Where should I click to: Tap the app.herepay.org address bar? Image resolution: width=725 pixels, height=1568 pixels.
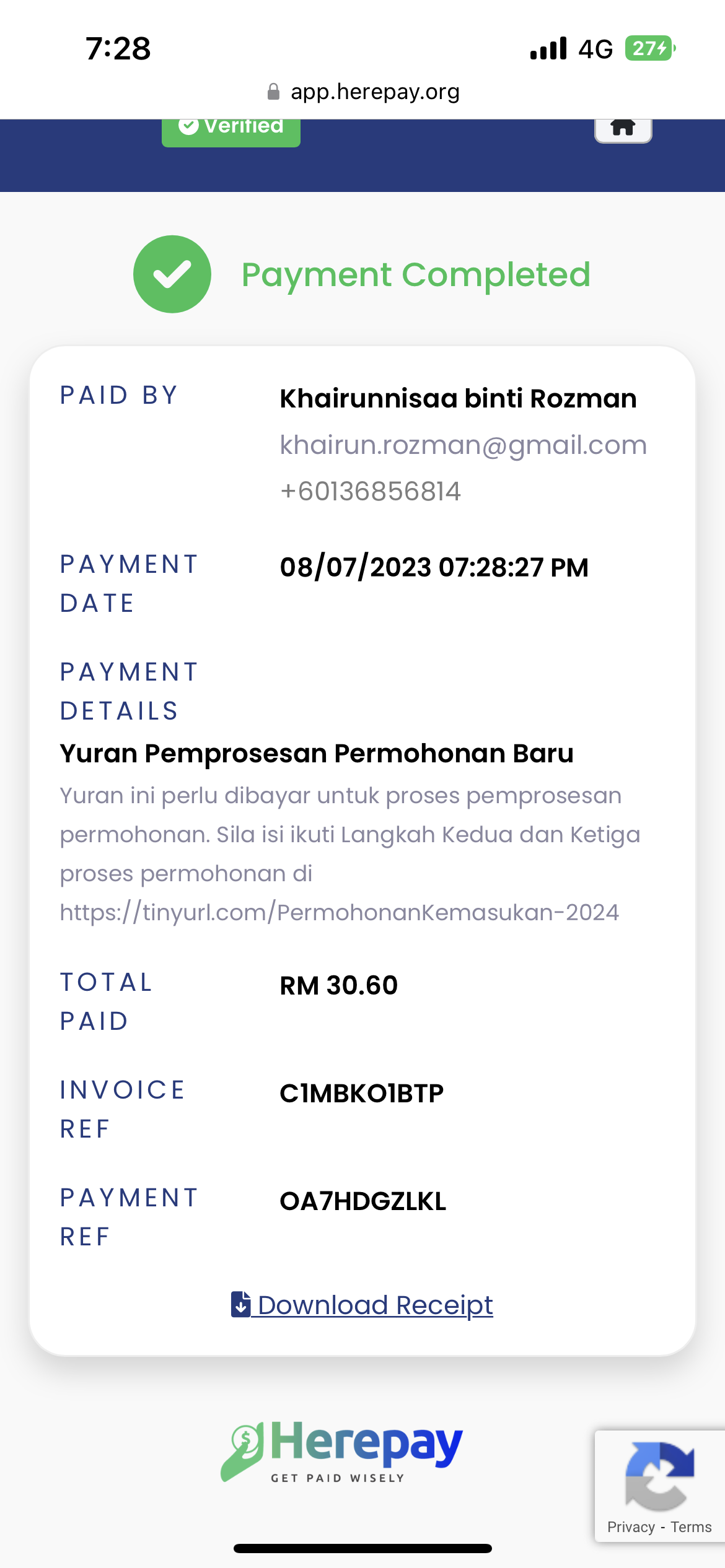tap(363, 92)
